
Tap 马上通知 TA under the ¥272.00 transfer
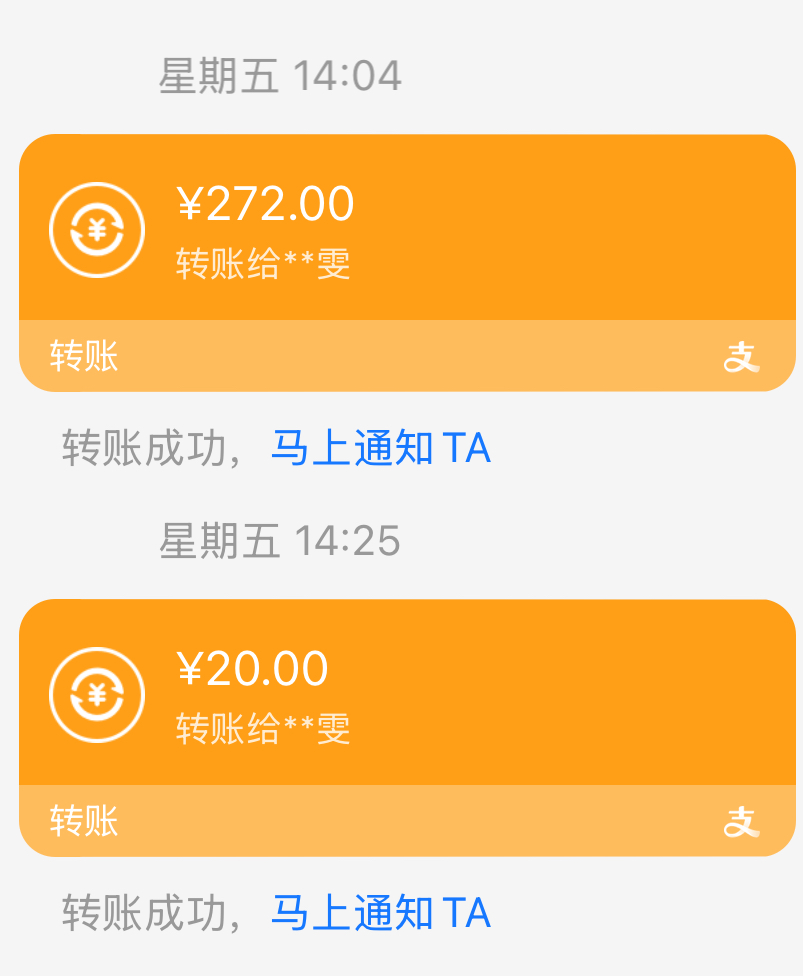[x=380, y=449]
